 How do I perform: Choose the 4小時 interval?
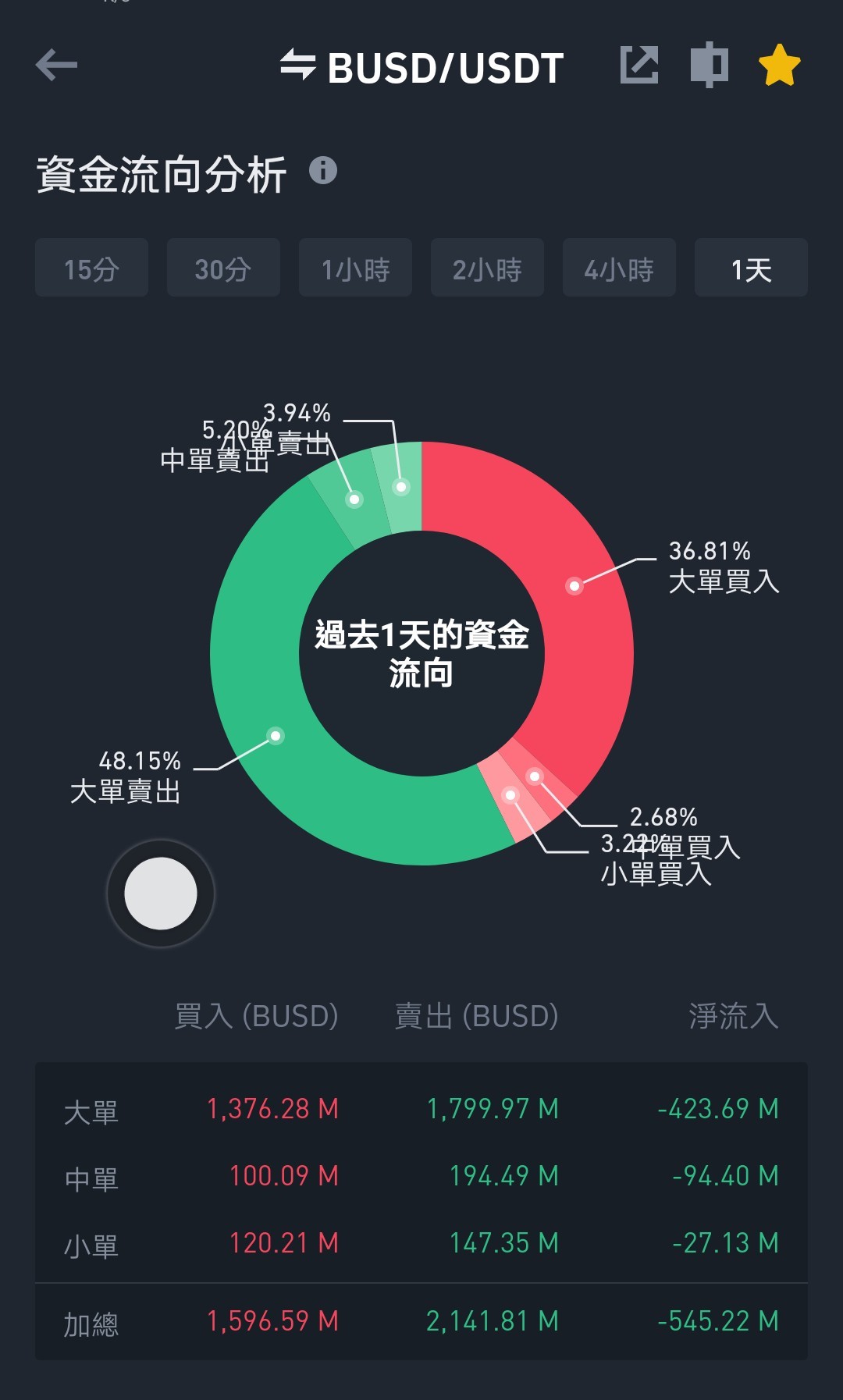click(619, 268)
